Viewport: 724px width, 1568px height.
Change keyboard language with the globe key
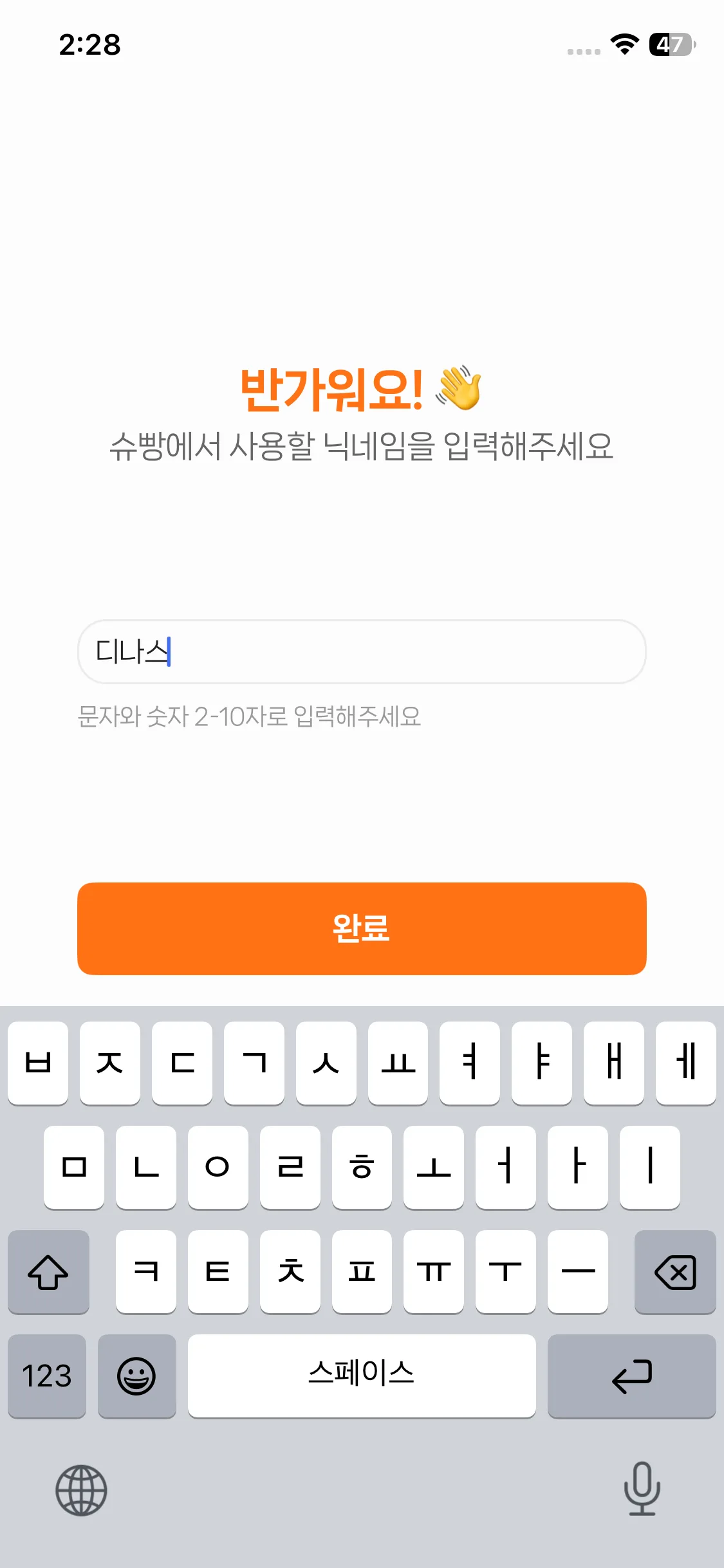(x=81, y=1490)
